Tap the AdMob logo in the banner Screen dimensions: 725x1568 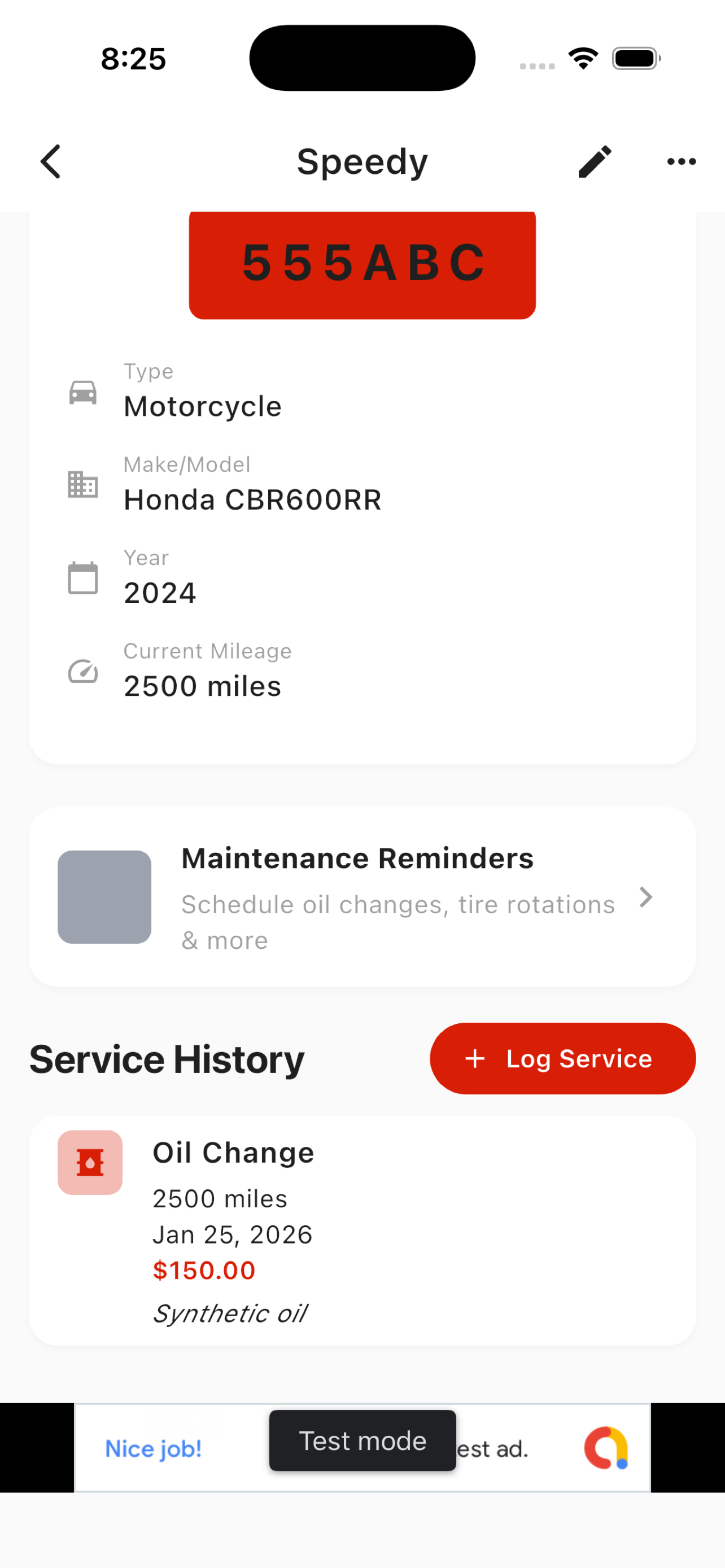[x=608, y=1449]
